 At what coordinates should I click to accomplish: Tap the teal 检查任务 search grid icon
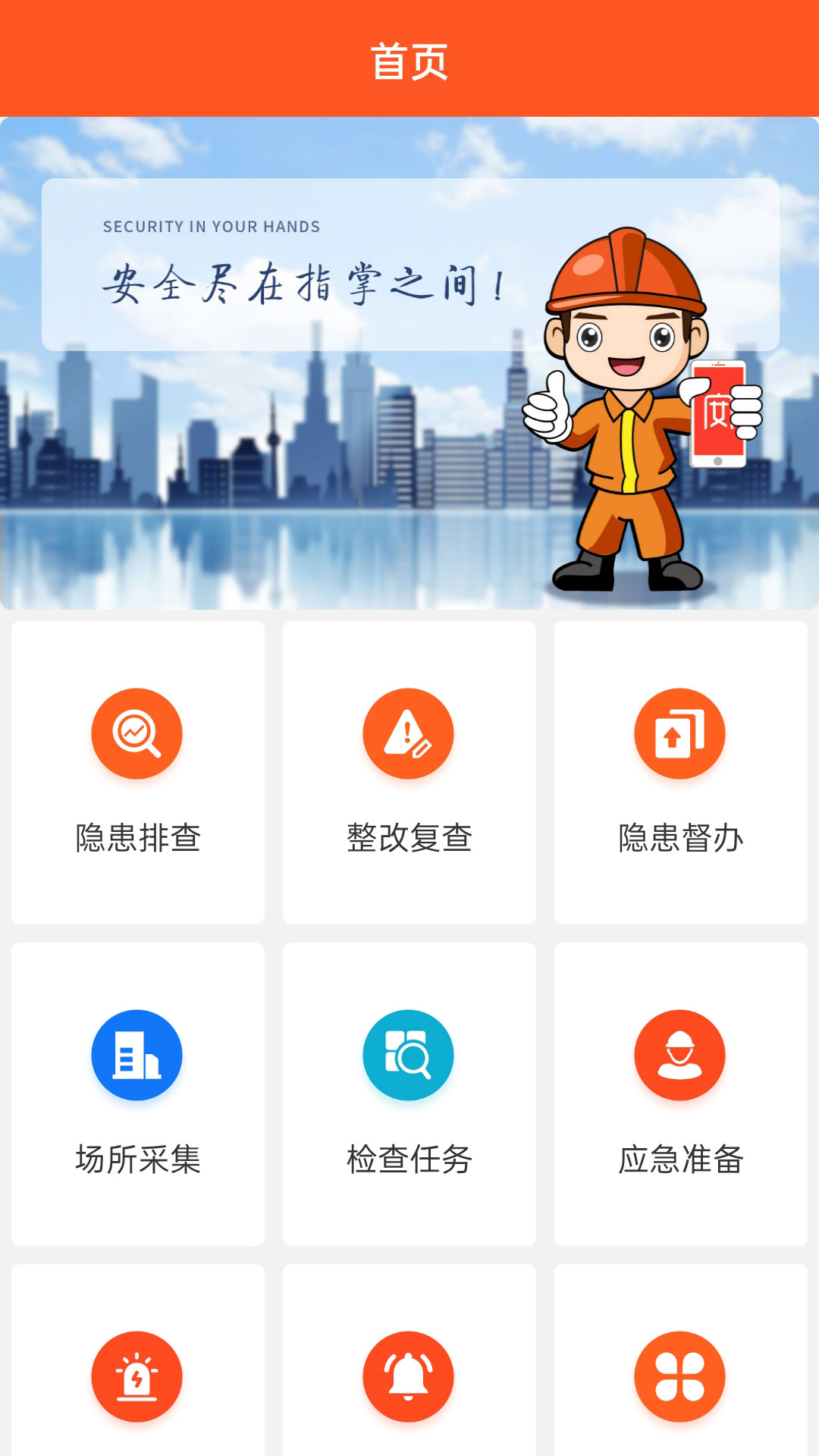tap(408, 1056)
